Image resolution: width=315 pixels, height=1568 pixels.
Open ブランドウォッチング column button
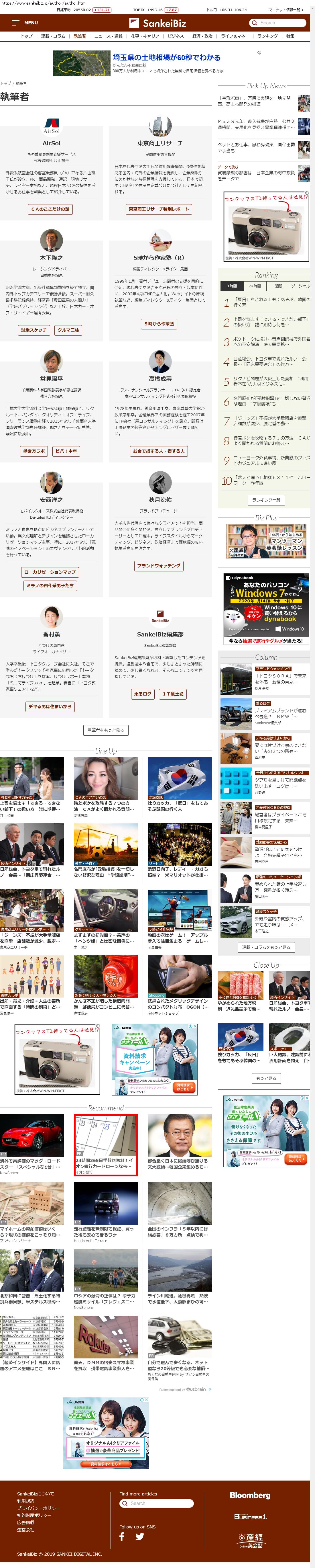tap(159, 565)
